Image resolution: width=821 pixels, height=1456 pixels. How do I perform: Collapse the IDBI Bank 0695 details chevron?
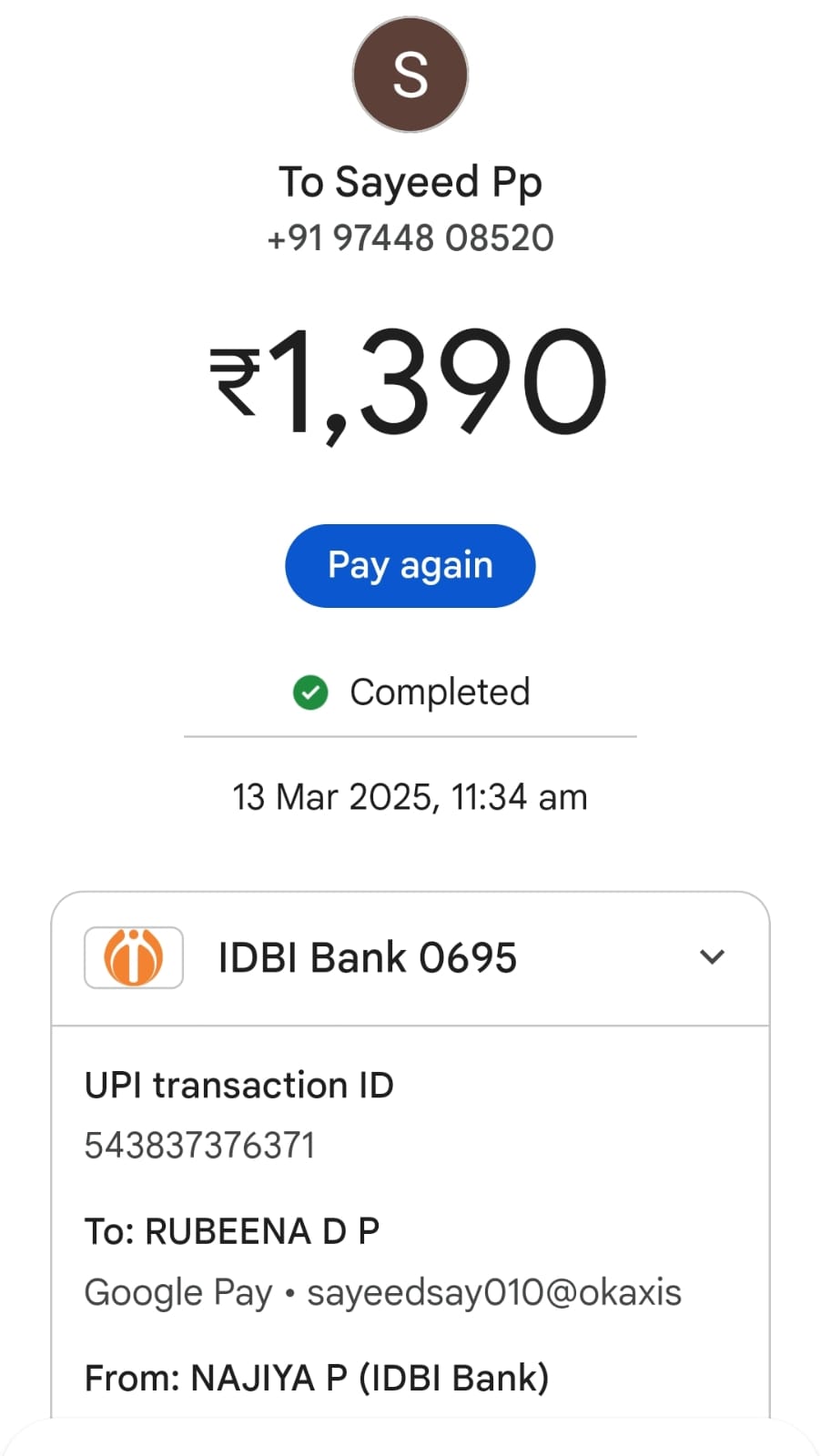click(x=712, y=956)
